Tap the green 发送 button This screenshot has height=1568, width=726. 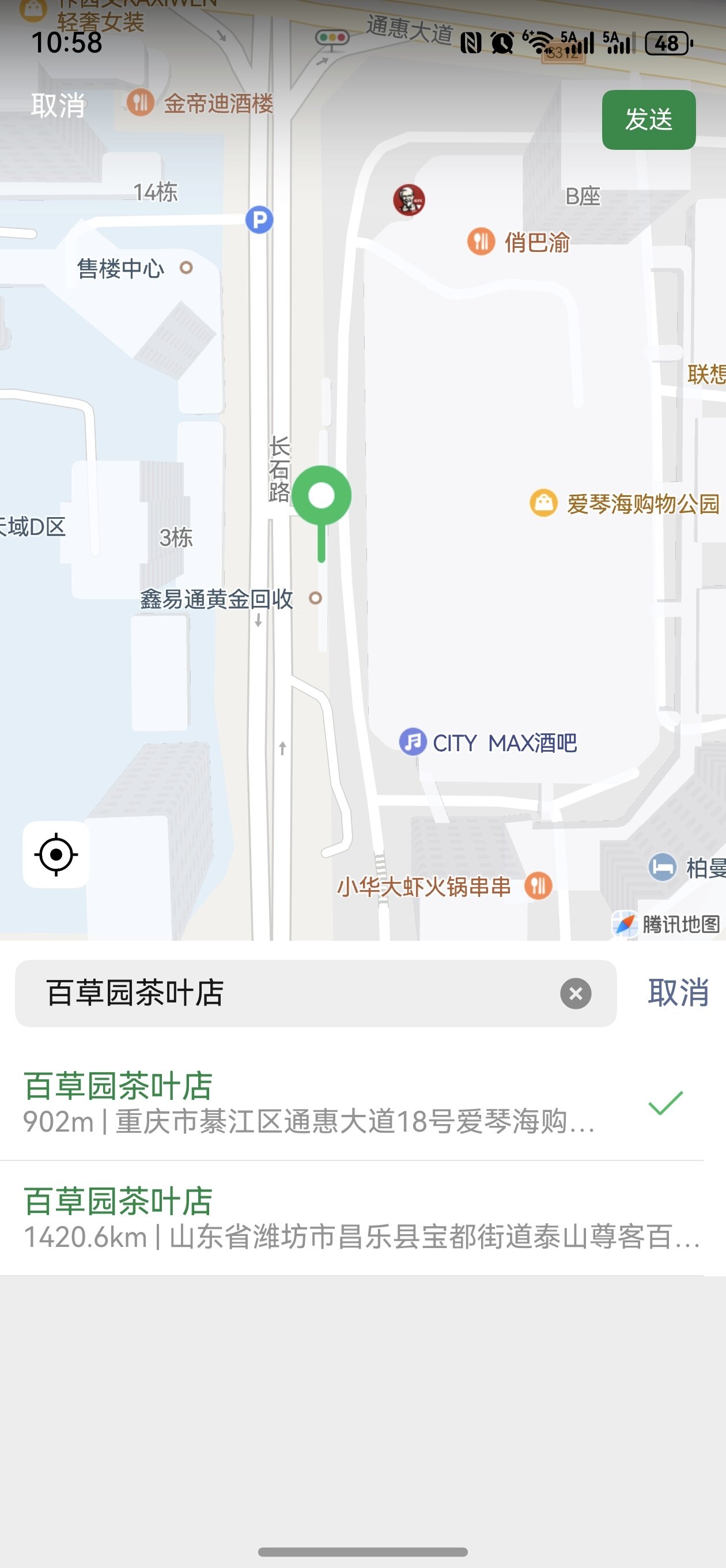pyautogui.click(x=648, y=120)
